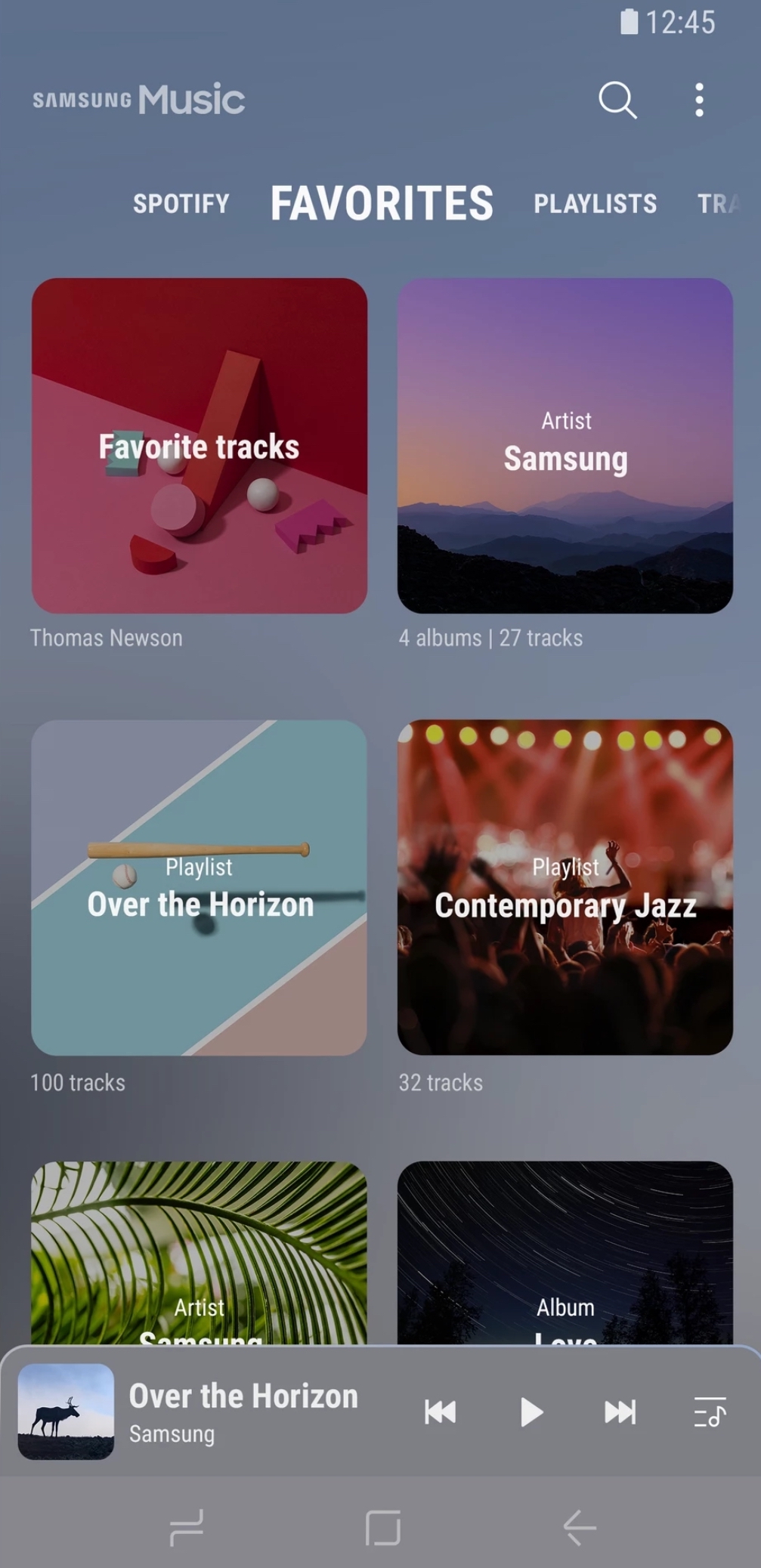
Task: Switch to the Playlists tab
Action: pyautogui.click(x=595, y=203)
